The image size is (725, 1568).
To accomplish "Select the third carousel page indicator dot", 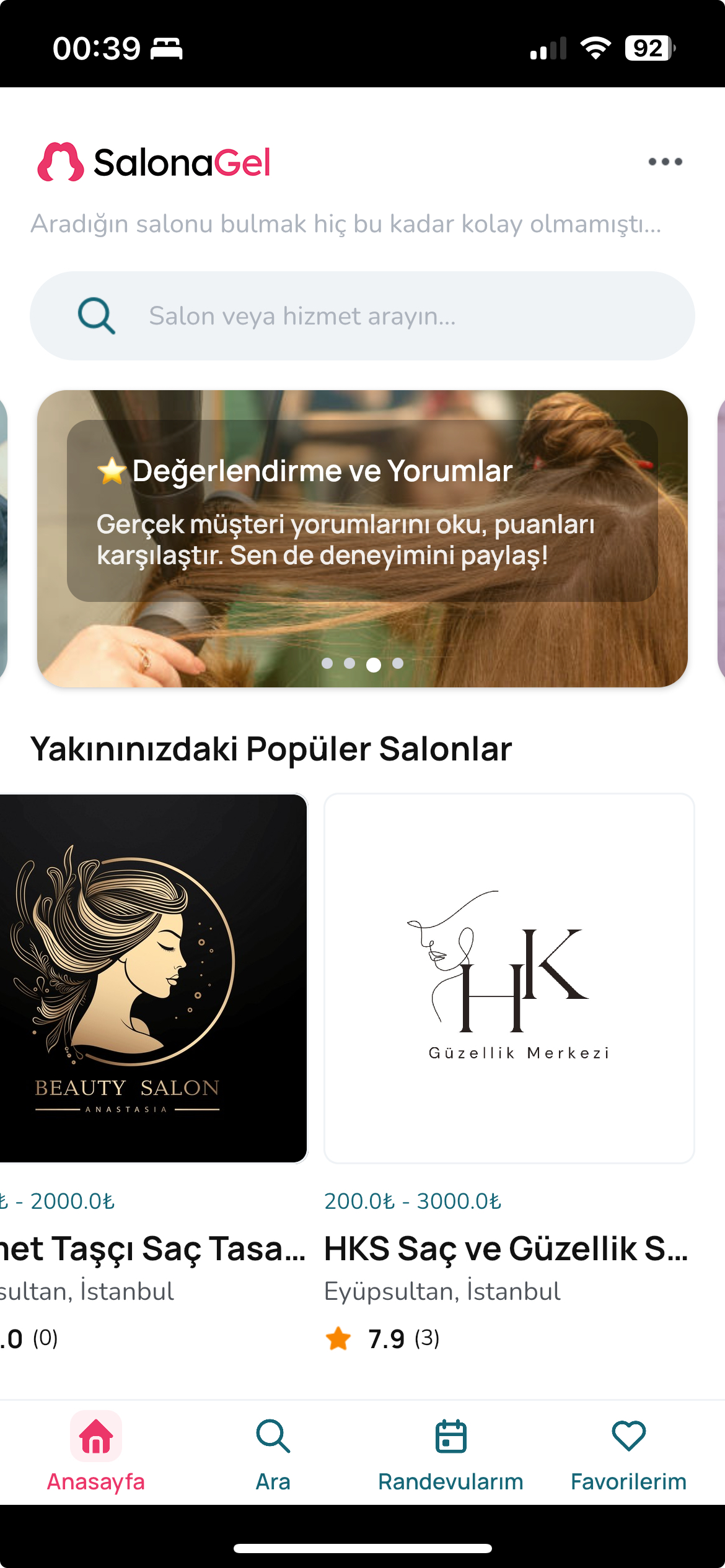I will pos(373,664).
